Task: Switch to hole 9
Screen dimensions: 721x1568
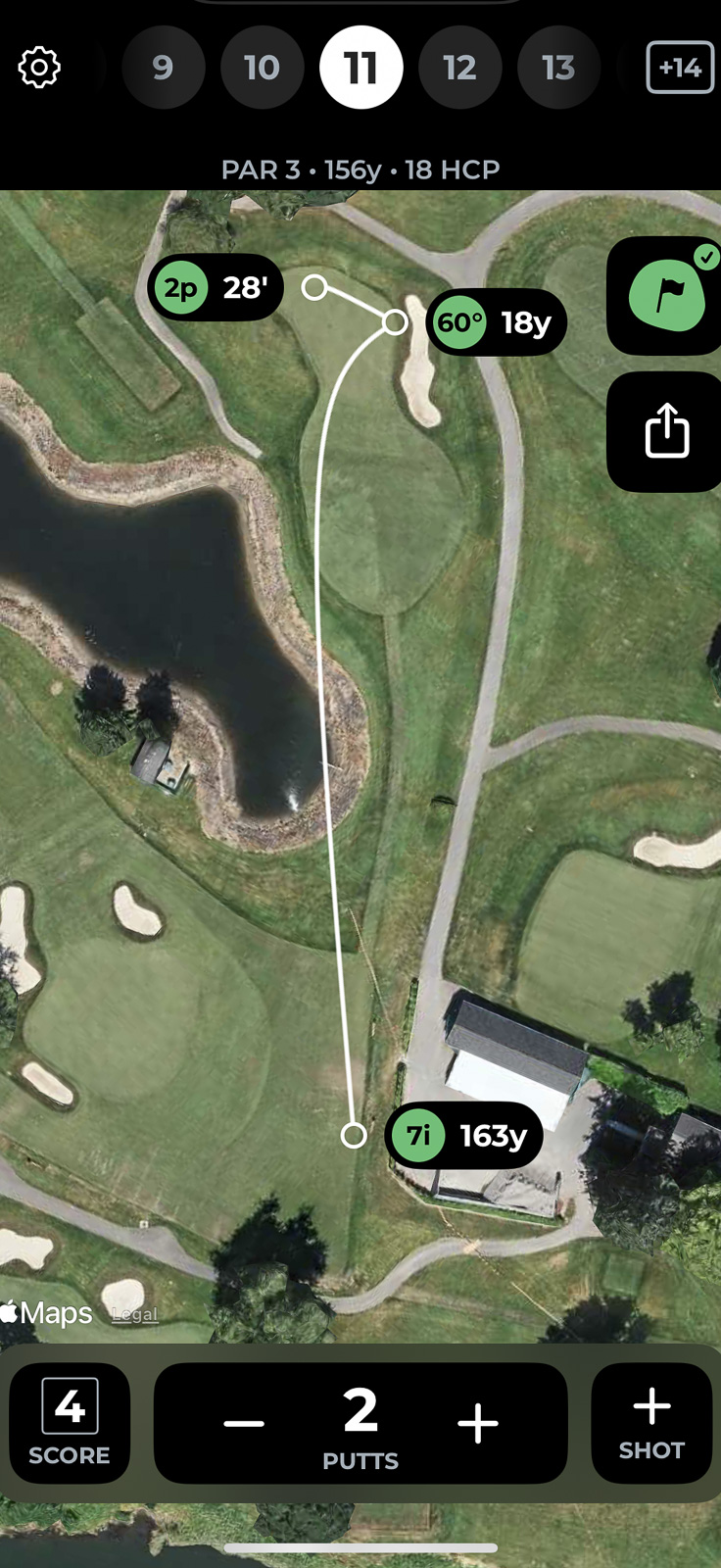Action: pos(163,68)
